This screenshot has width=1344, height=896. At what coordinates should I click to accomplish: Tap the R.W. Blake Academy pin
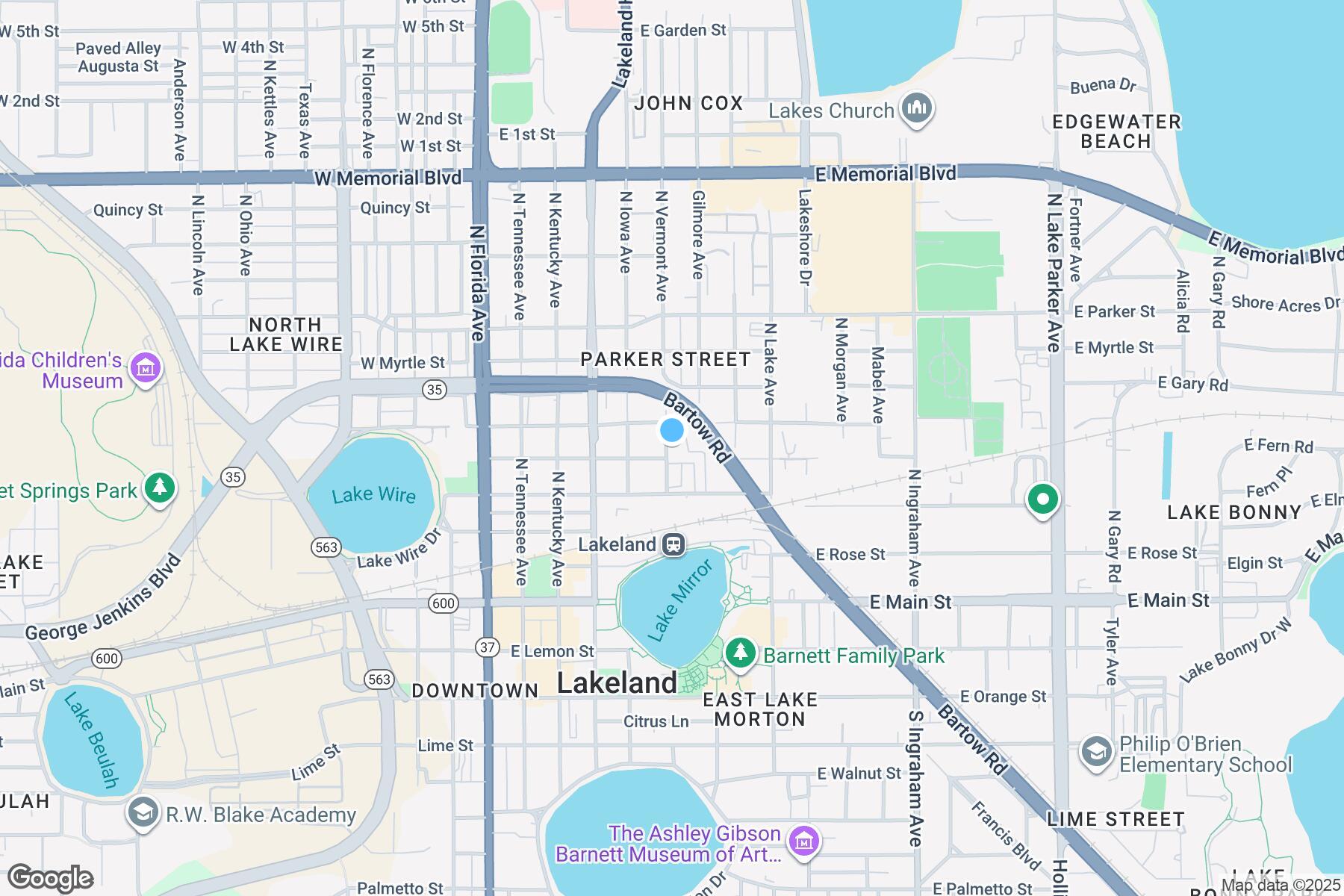[x=143, y=814]
